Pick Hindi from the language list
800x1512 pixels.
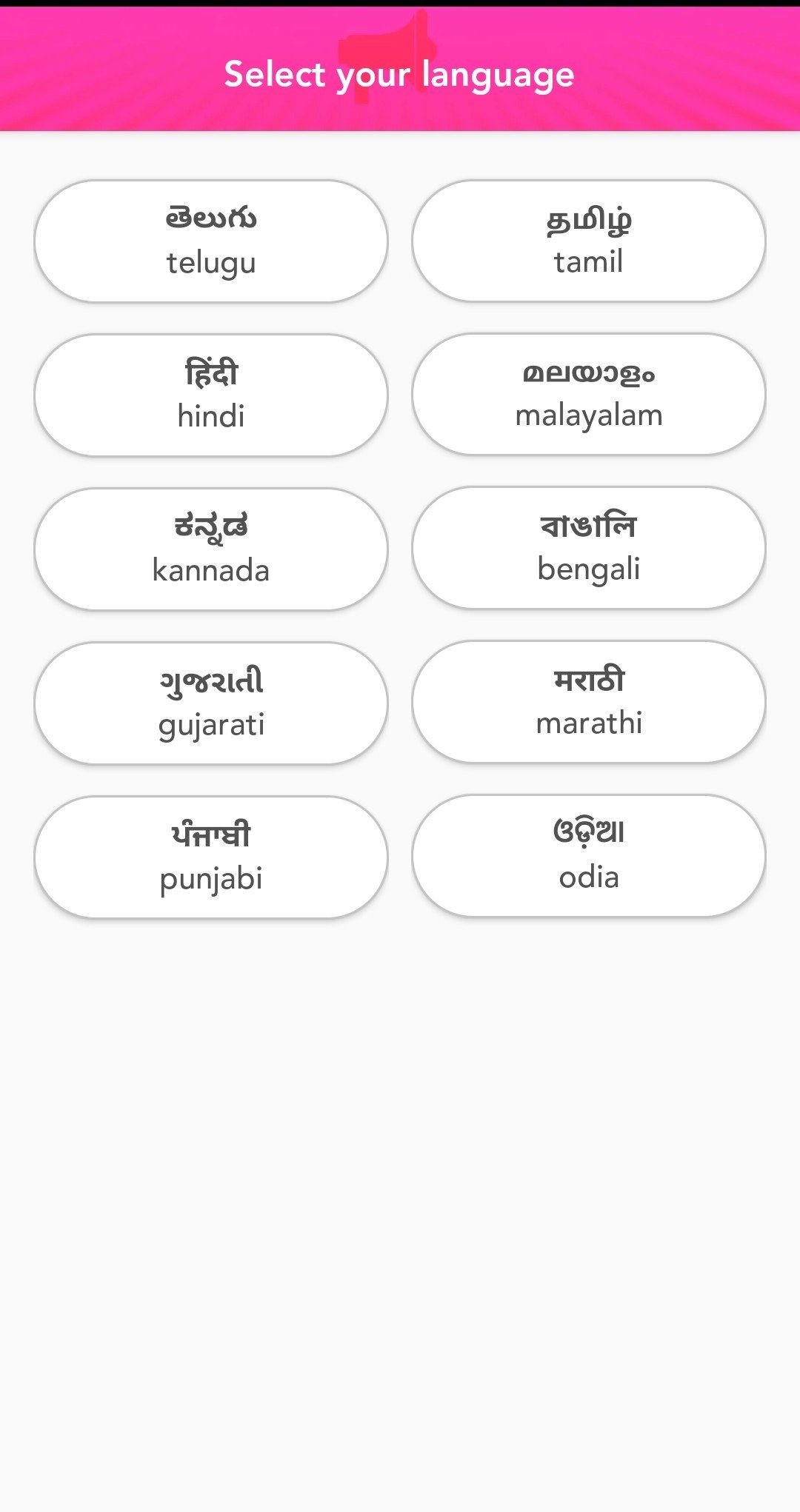211,395
